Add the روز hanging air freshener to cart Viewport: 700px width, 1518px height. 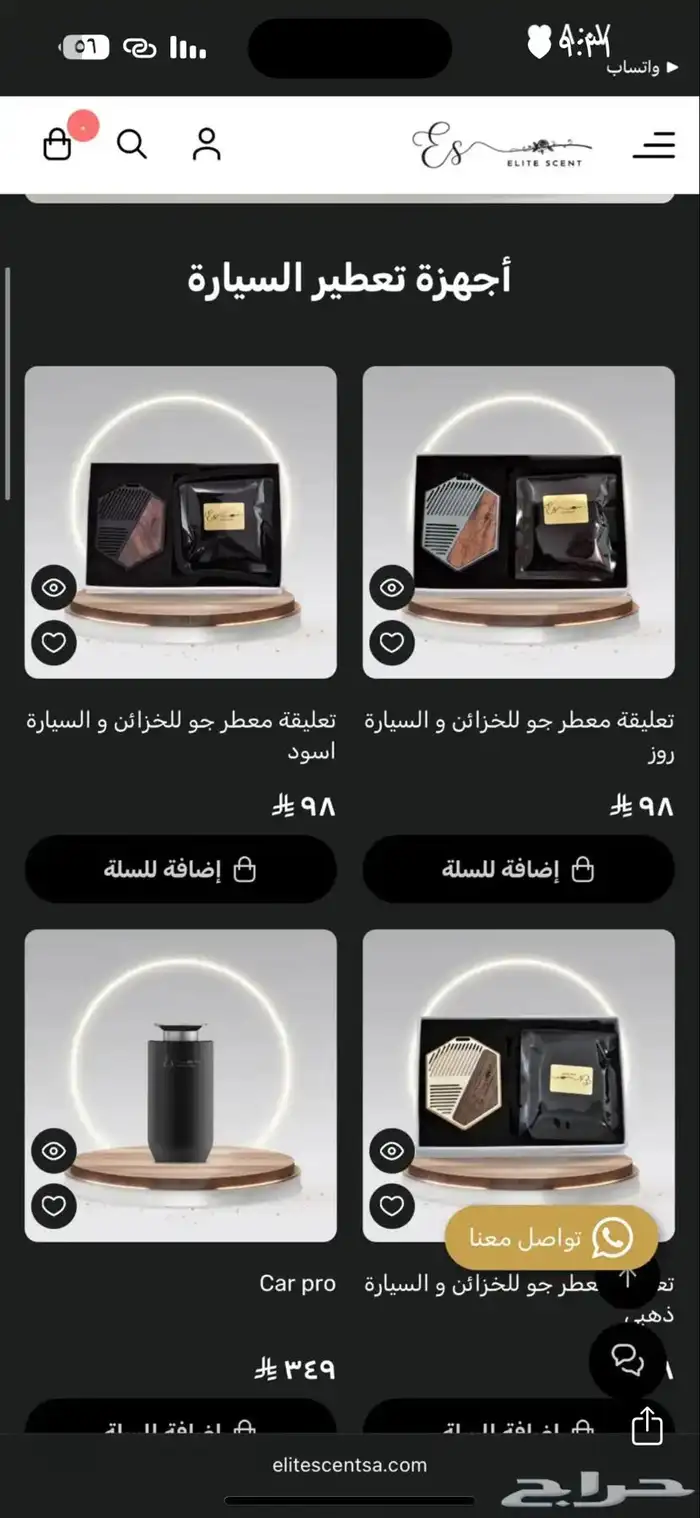point(518,869)
